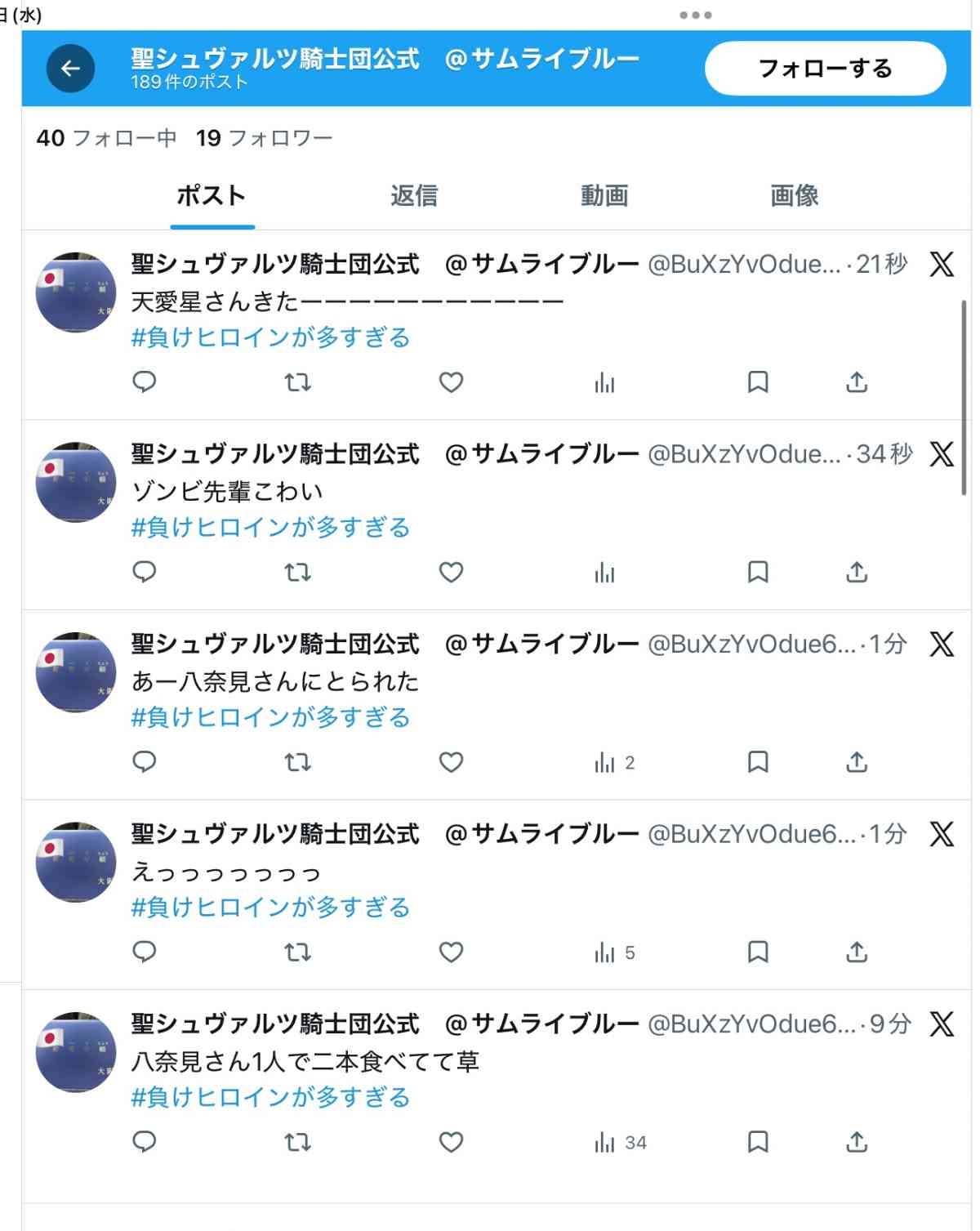Reply to the えっっっっっっっっ post

[145, 952]
